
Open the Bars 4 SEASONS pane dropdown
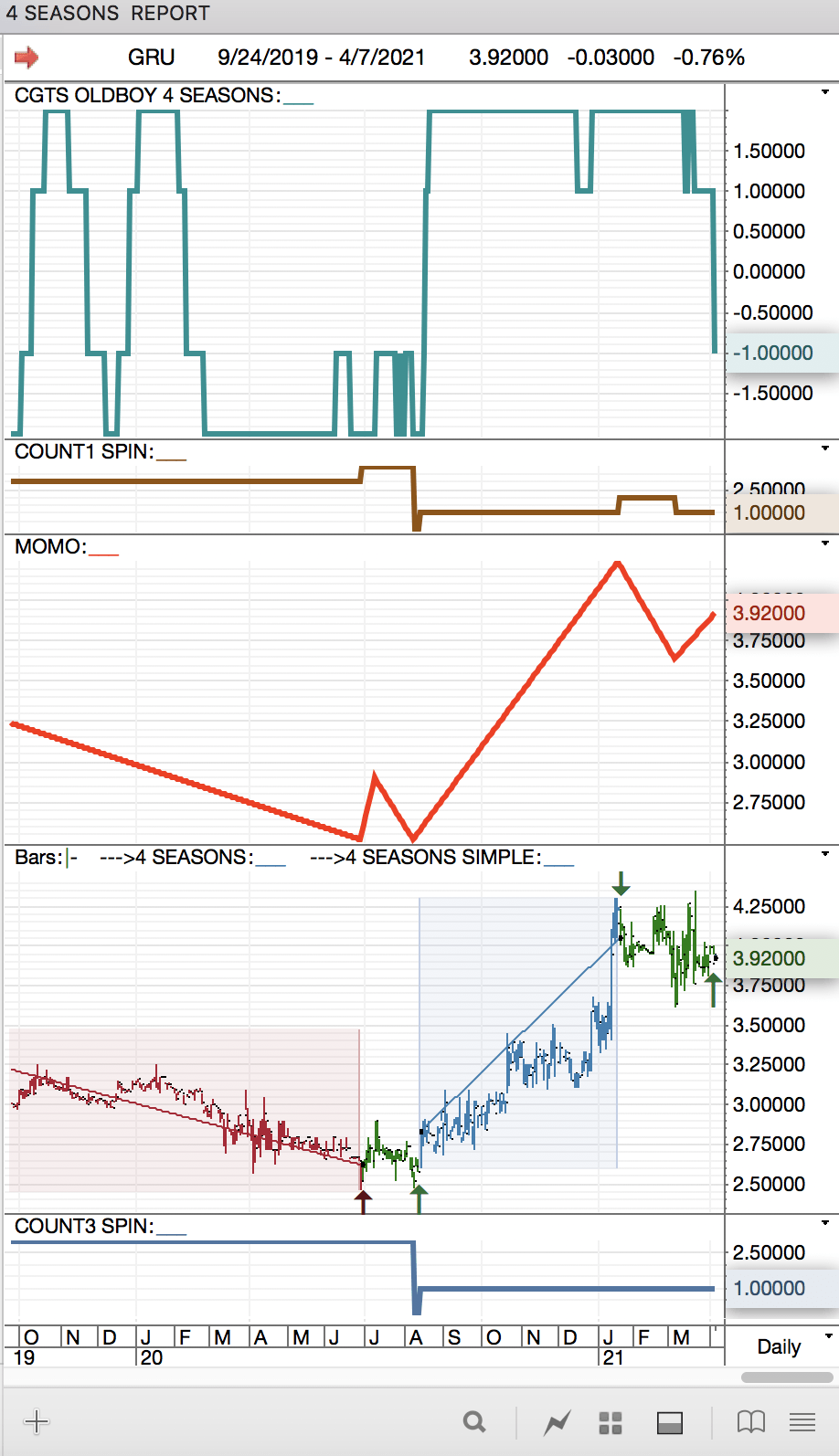(824, 854)
